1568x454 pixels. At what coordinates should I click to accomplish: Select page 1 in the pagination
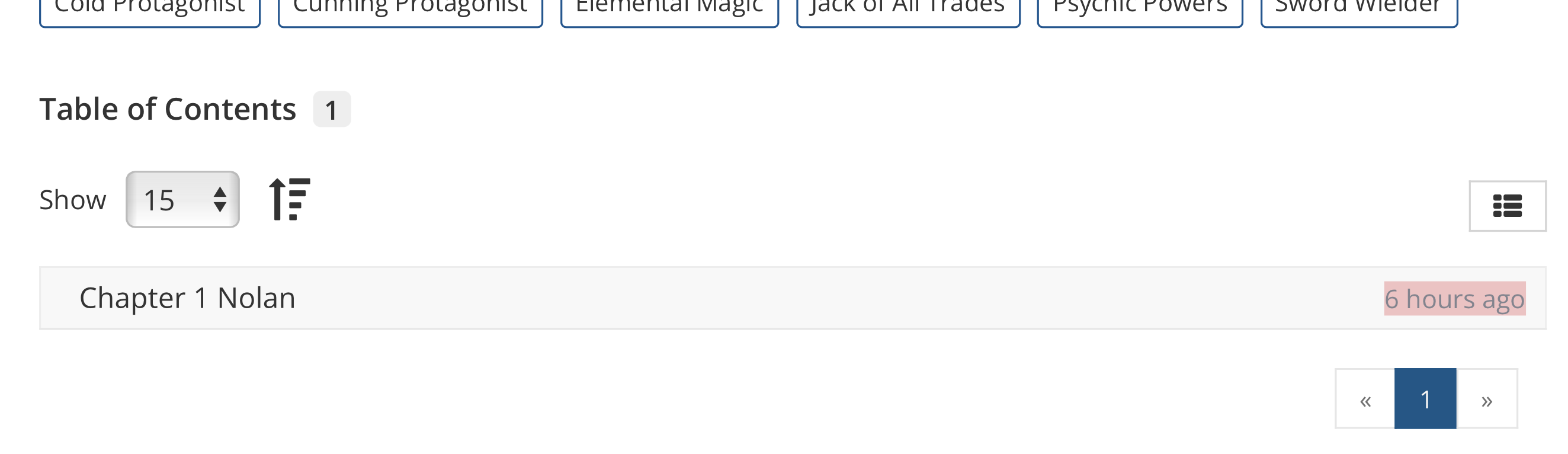coord(1426,399)
